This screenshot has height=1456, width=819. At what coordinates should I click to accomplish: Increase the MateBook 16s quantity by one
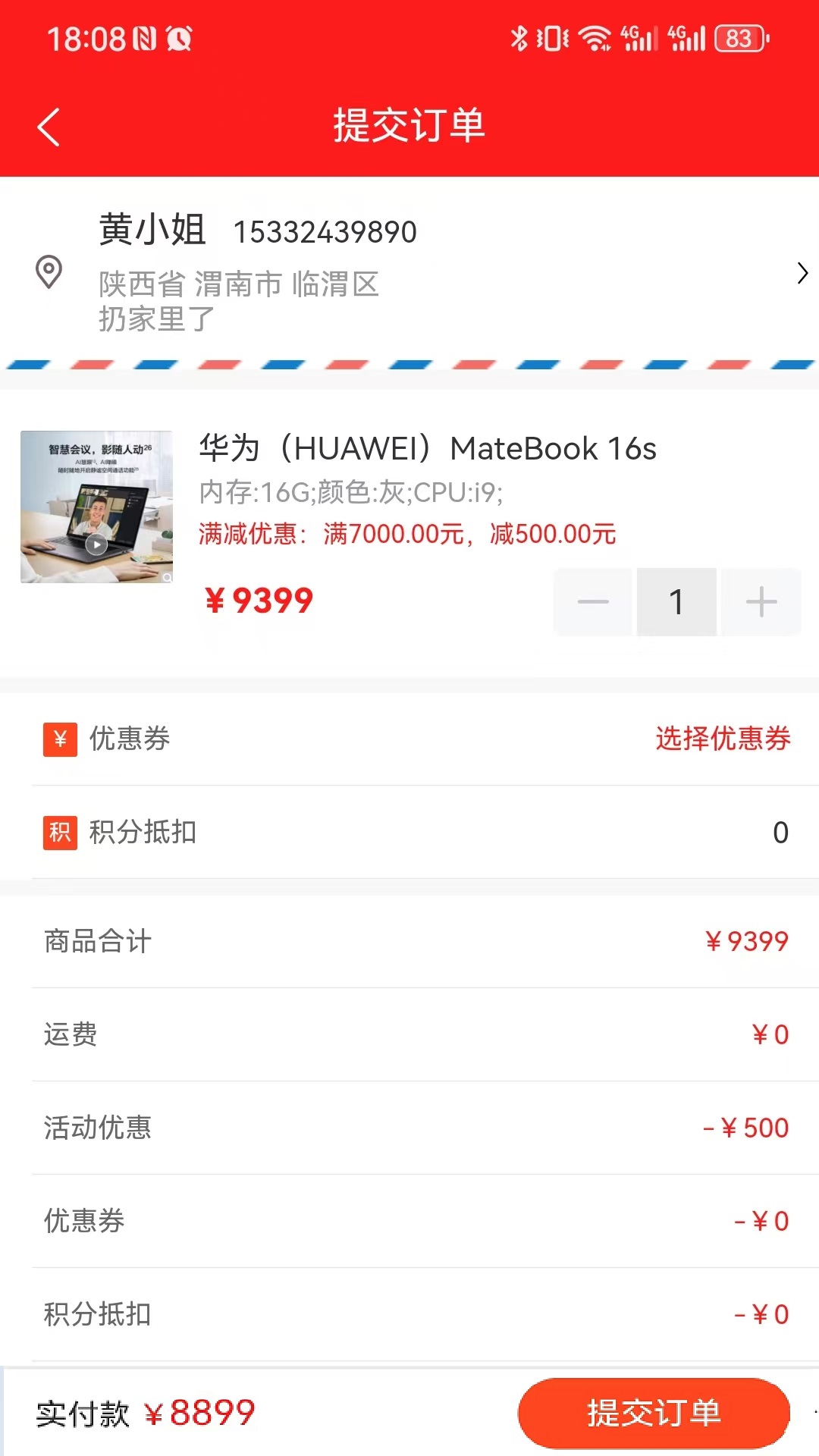click(x=761, y=602)
